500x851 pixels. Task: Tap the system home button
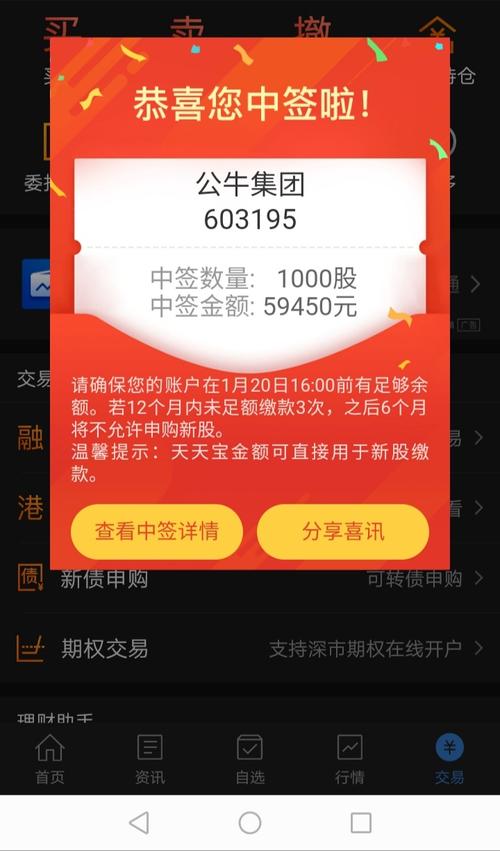(x=250, y=823)
